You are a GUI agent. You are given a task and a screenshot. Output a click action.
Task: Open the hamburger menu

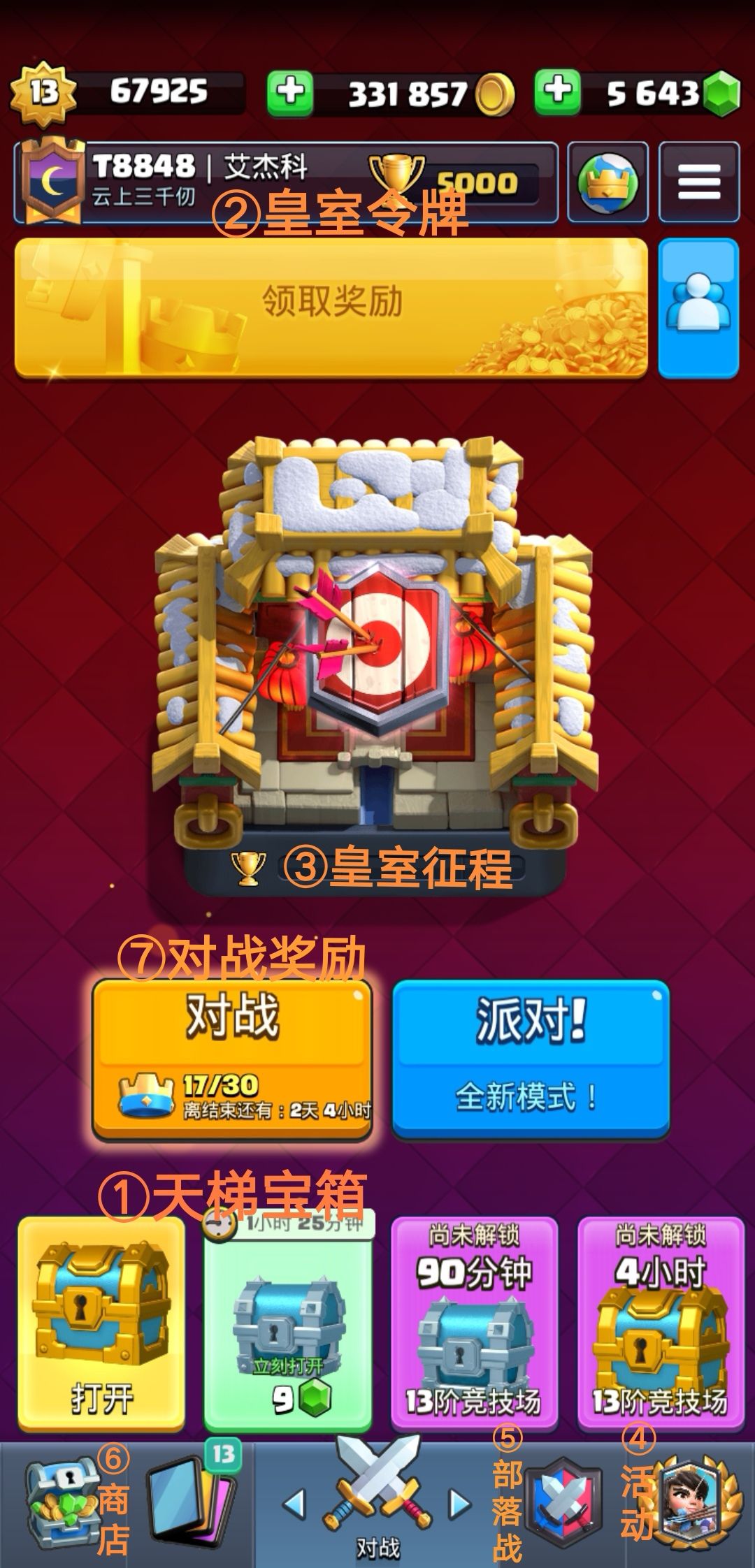(x=699, y=182)
